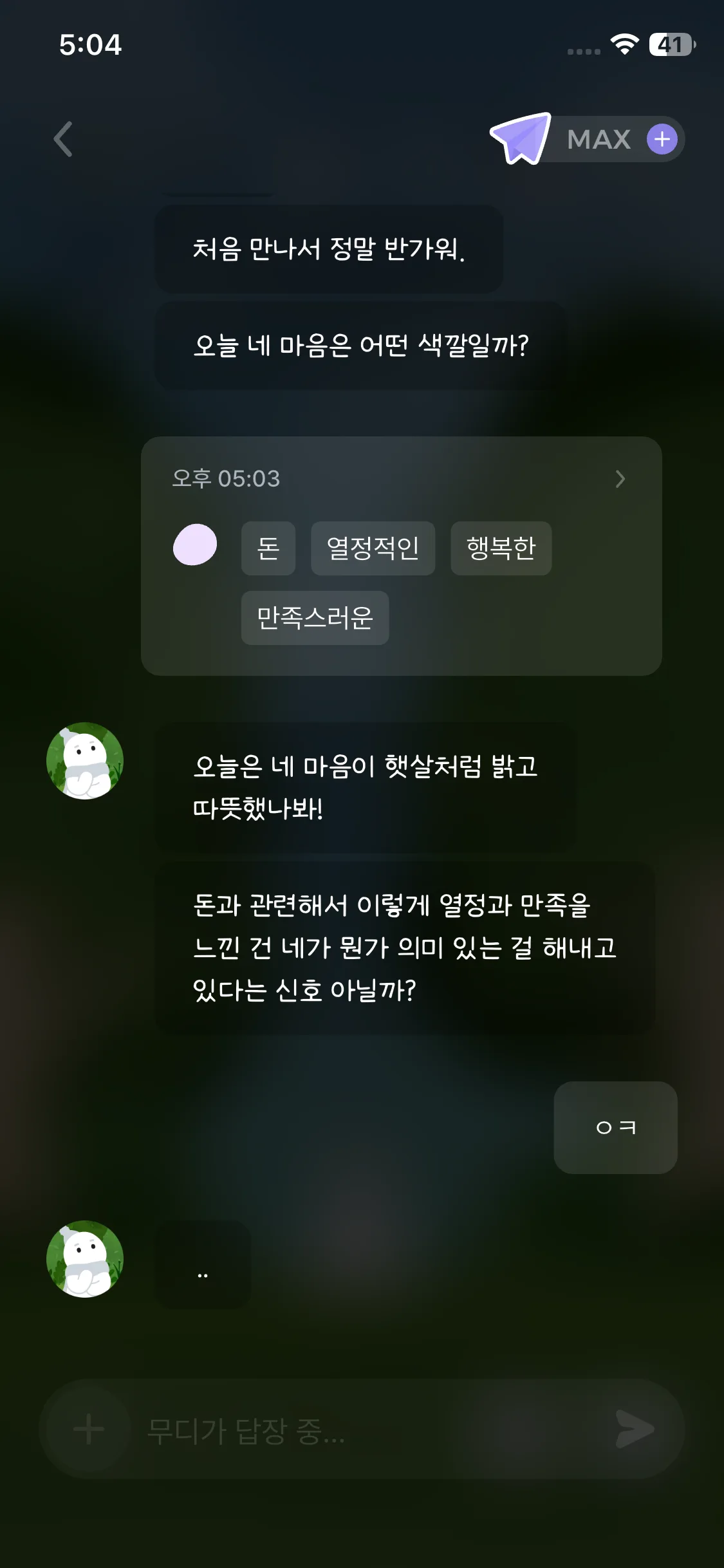Screen dimensions: 724x1568
Task: Tap the MAX plus button
Action: [x=662, y=139]
